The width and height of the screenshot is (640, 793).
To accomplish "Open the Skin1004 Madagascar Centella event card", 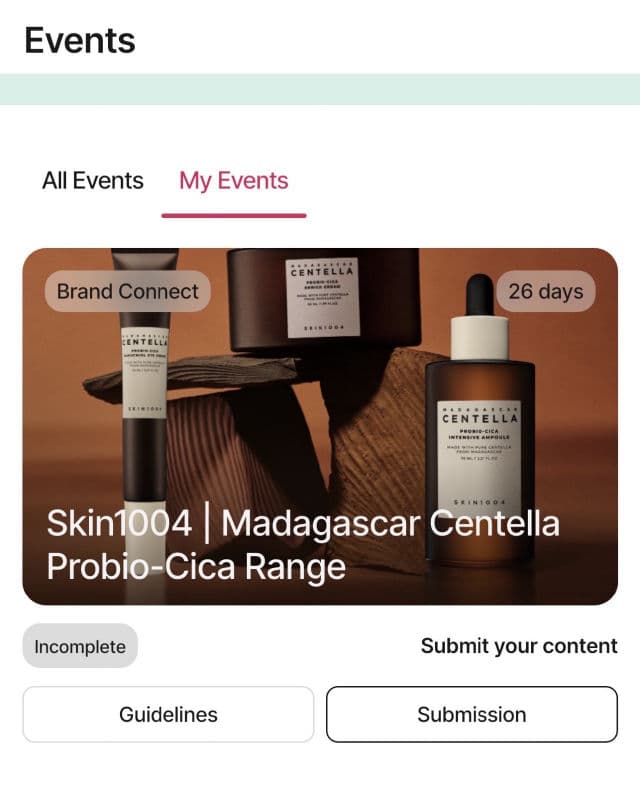I will pos(320,427).
